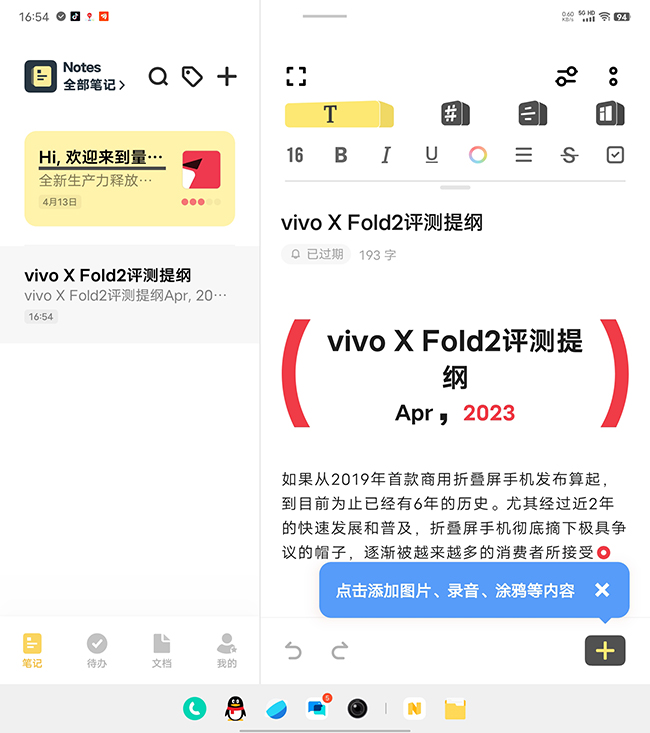Screen dimensions: 650x733
Task: Open the Hi, 欢迎来到量… welcome note card
Action: pyautogui.click(x=130, y=178)
